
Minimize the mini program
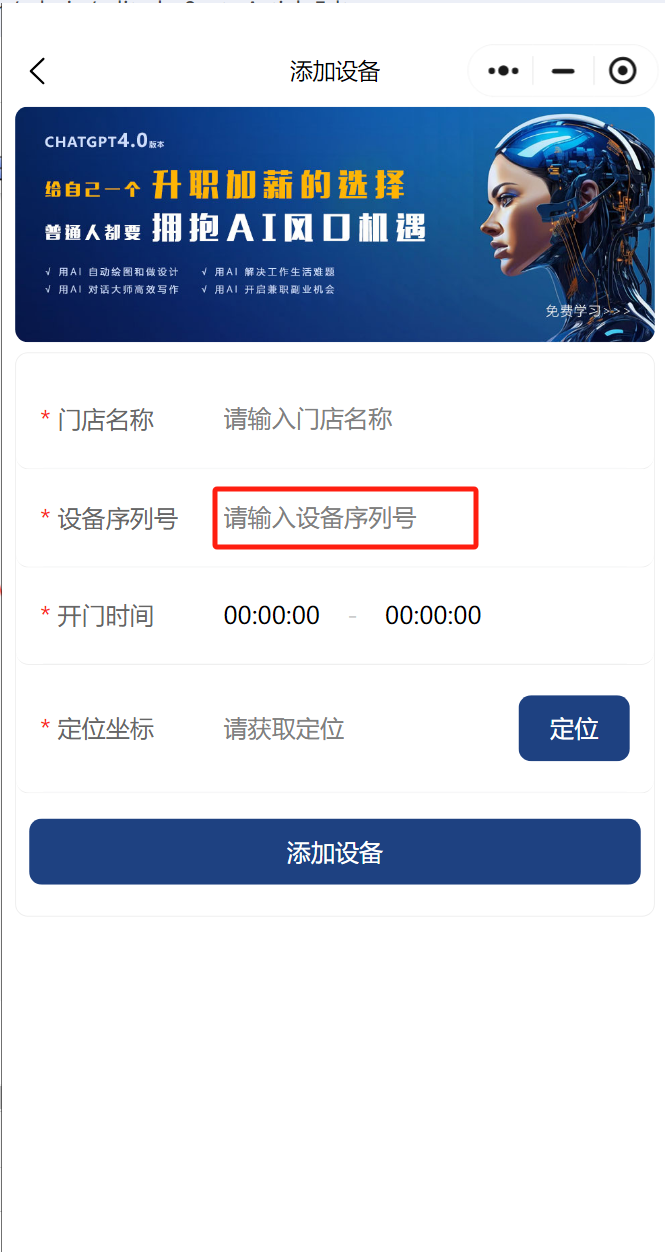(563, 71)
